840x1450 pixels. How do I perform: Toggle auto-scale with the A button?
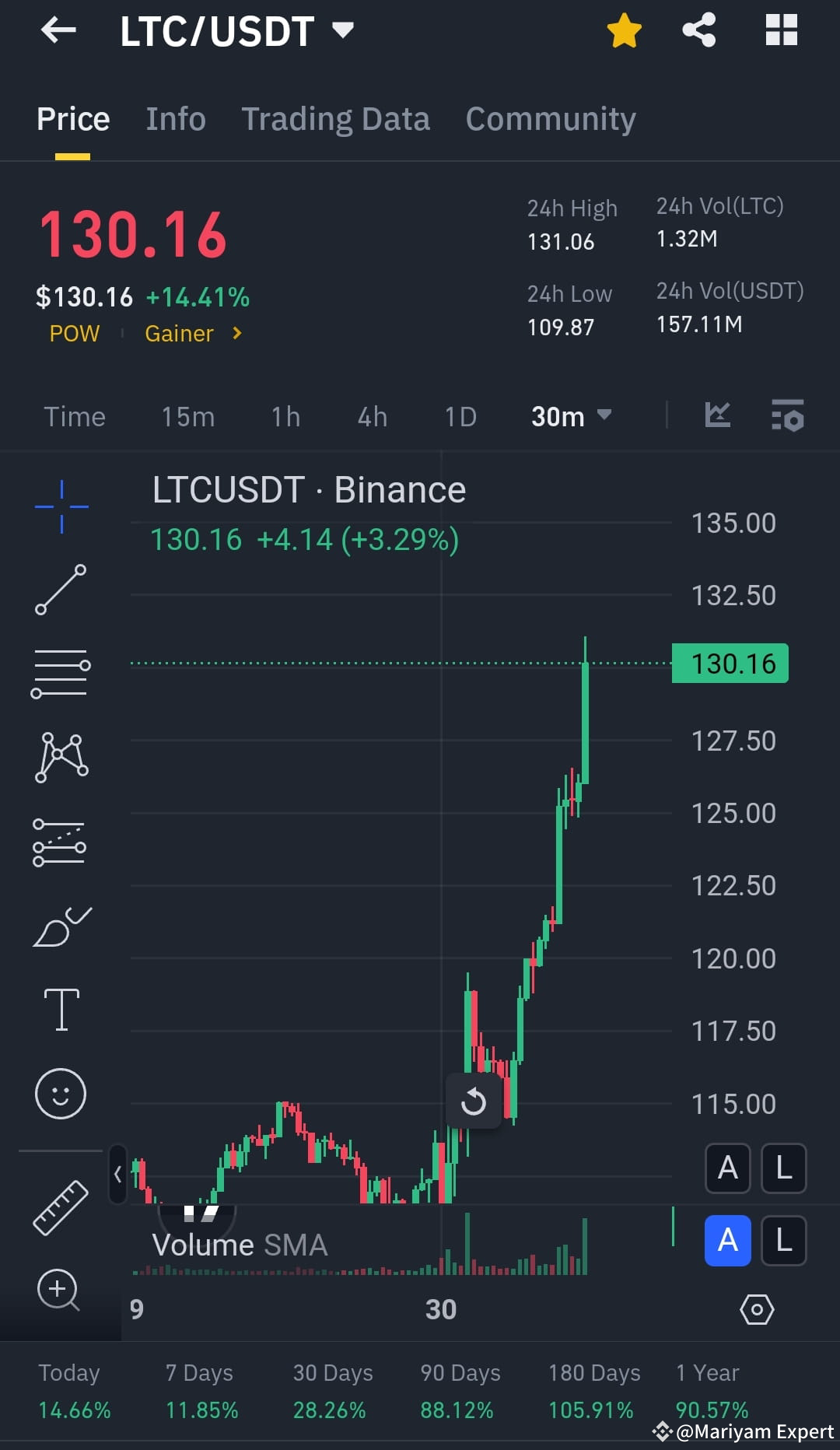pos(727,1168)
